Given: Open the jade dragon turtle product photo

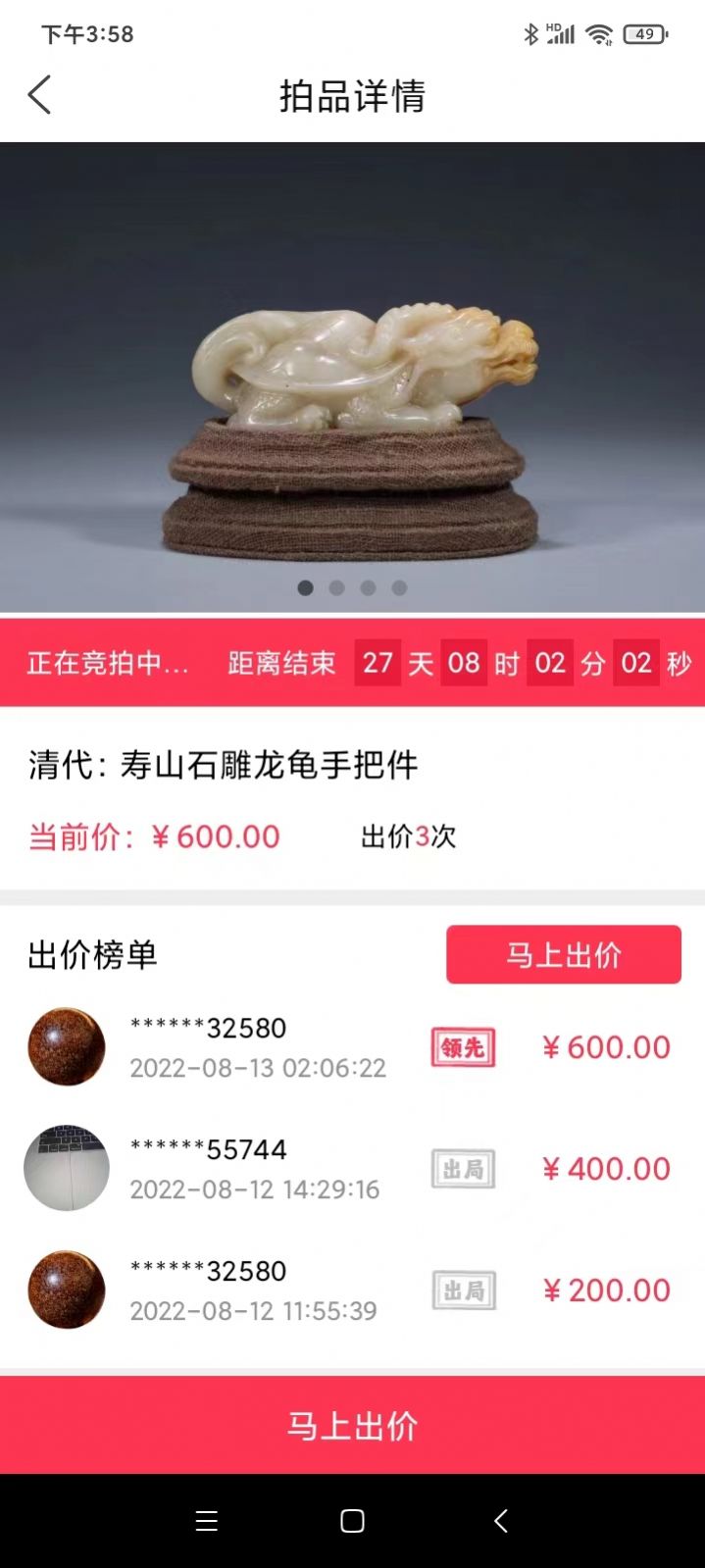Looking at the screenshot, I should pyautogui.click(x=353, y=378).
